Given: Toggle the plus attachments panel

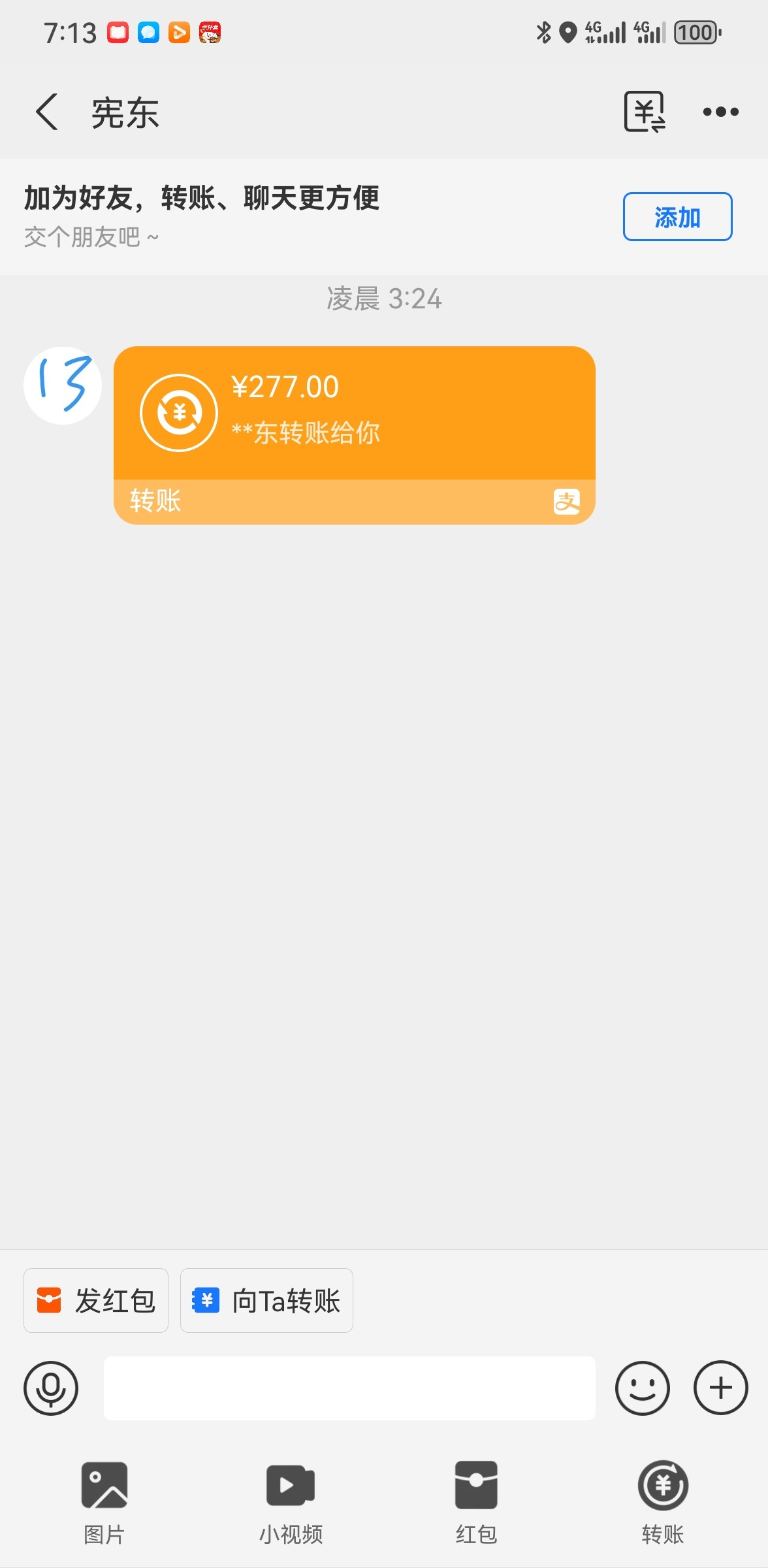Looking at the screenshot, I should (x=720, y=1388).
